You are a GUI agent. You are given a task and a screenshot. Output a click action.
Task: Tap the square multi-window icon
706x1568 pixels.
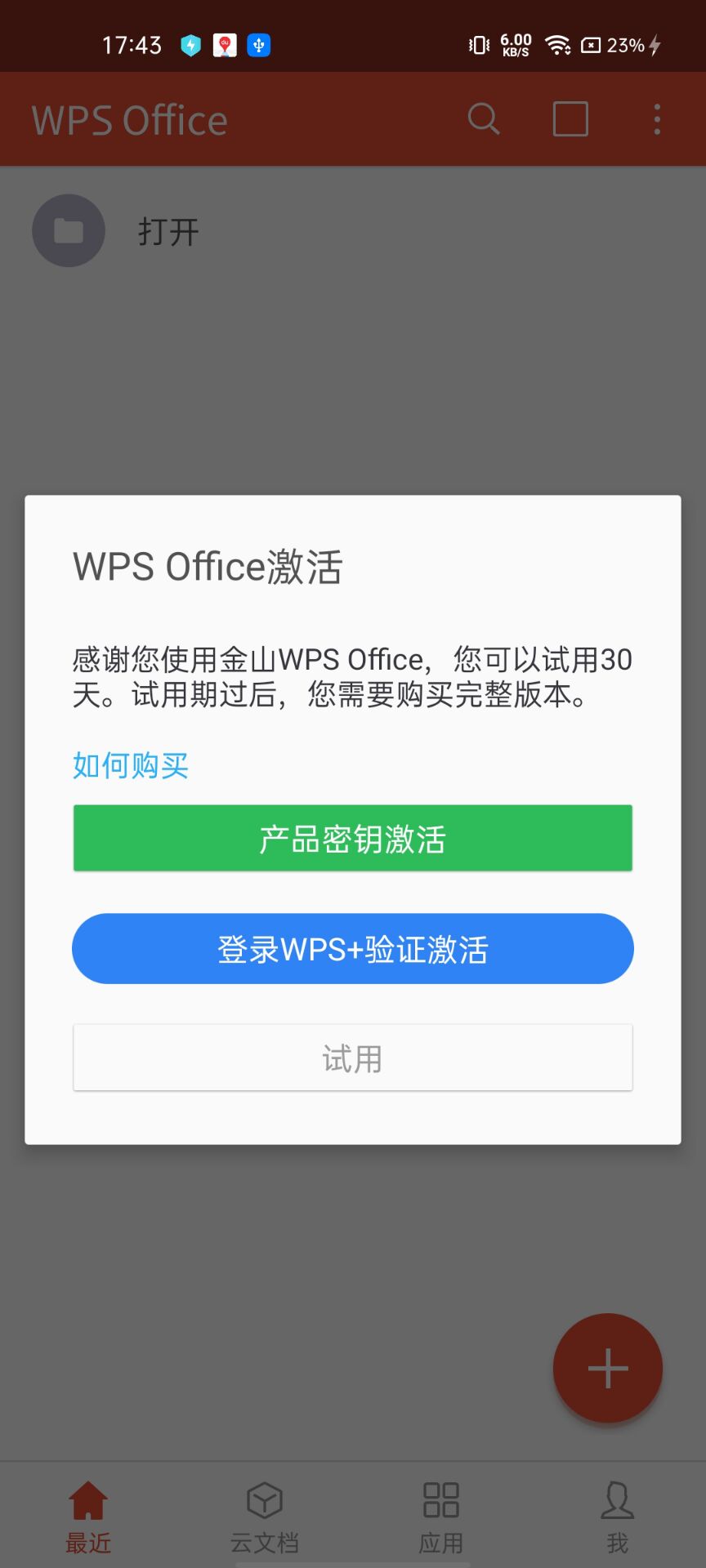[x=570, y=119]
